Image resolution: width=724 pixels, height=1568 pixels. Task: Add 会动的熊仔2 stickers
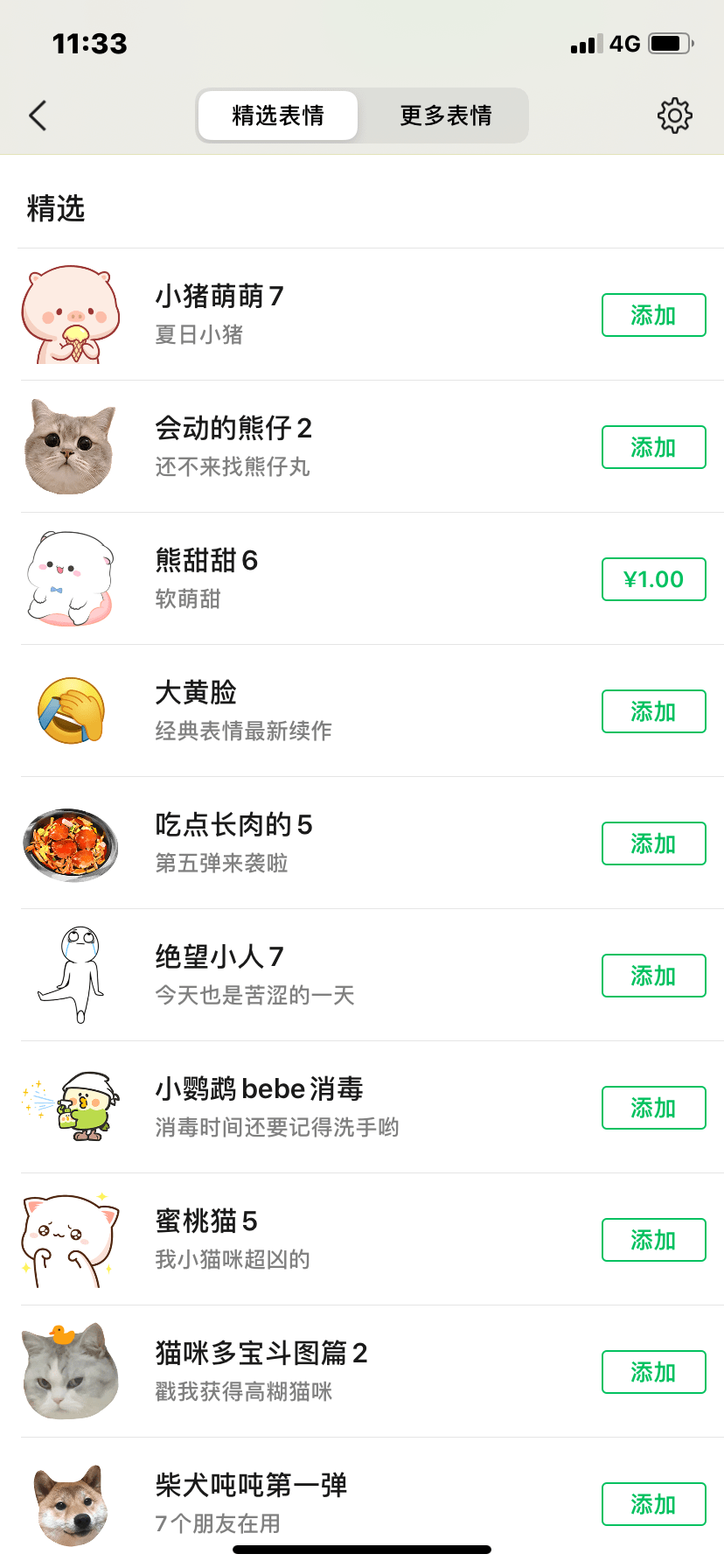[x=653, y=447]
